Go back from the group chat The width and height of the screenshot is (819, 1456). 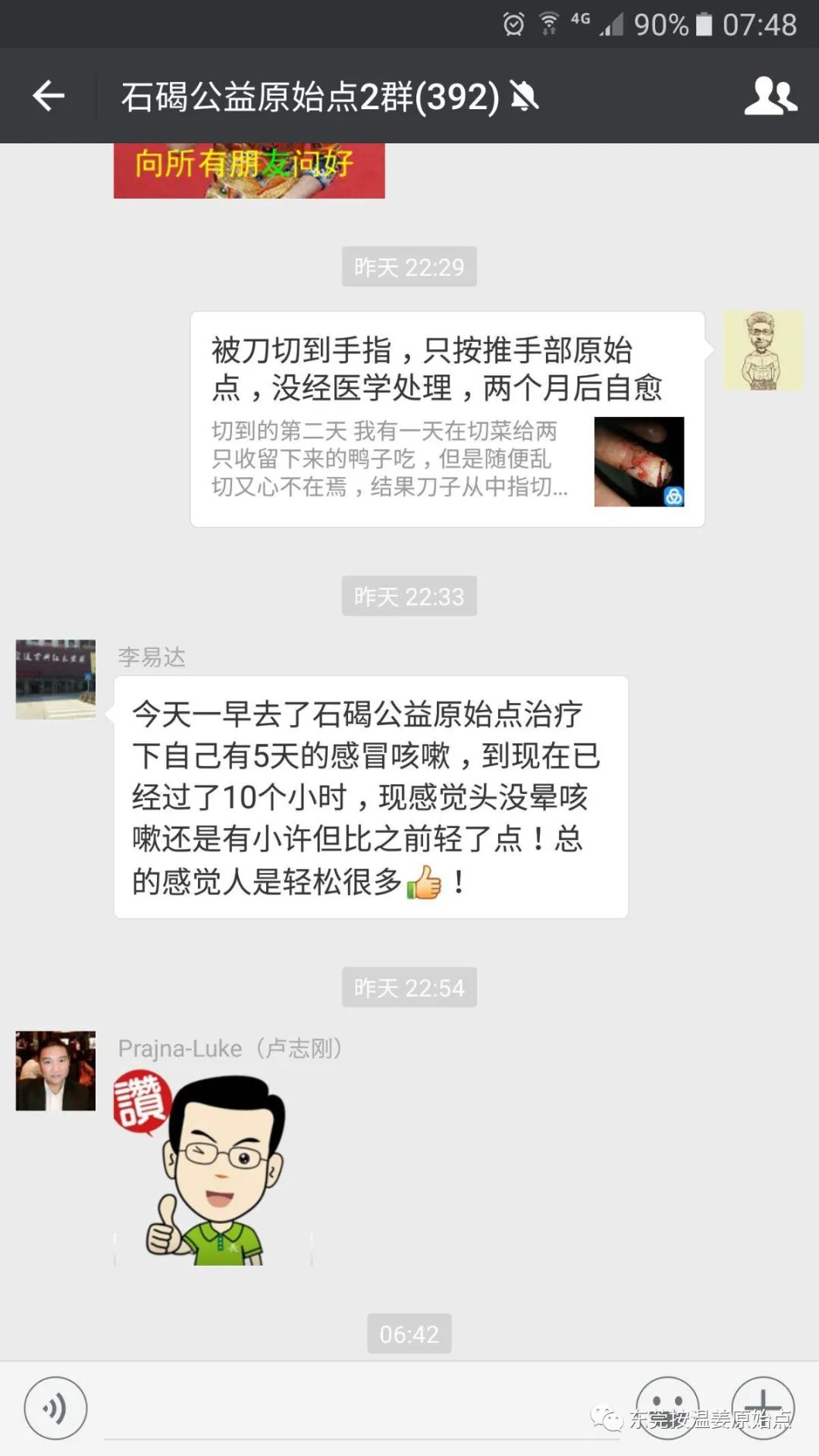[x=49, y=96]
